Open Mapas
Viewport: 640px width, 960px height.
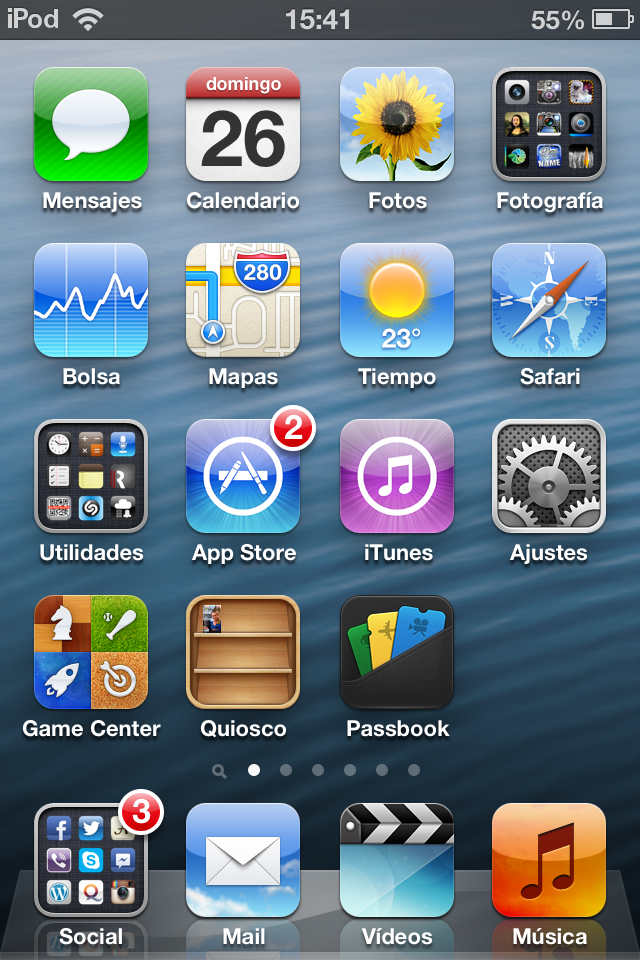coord(243,300)
